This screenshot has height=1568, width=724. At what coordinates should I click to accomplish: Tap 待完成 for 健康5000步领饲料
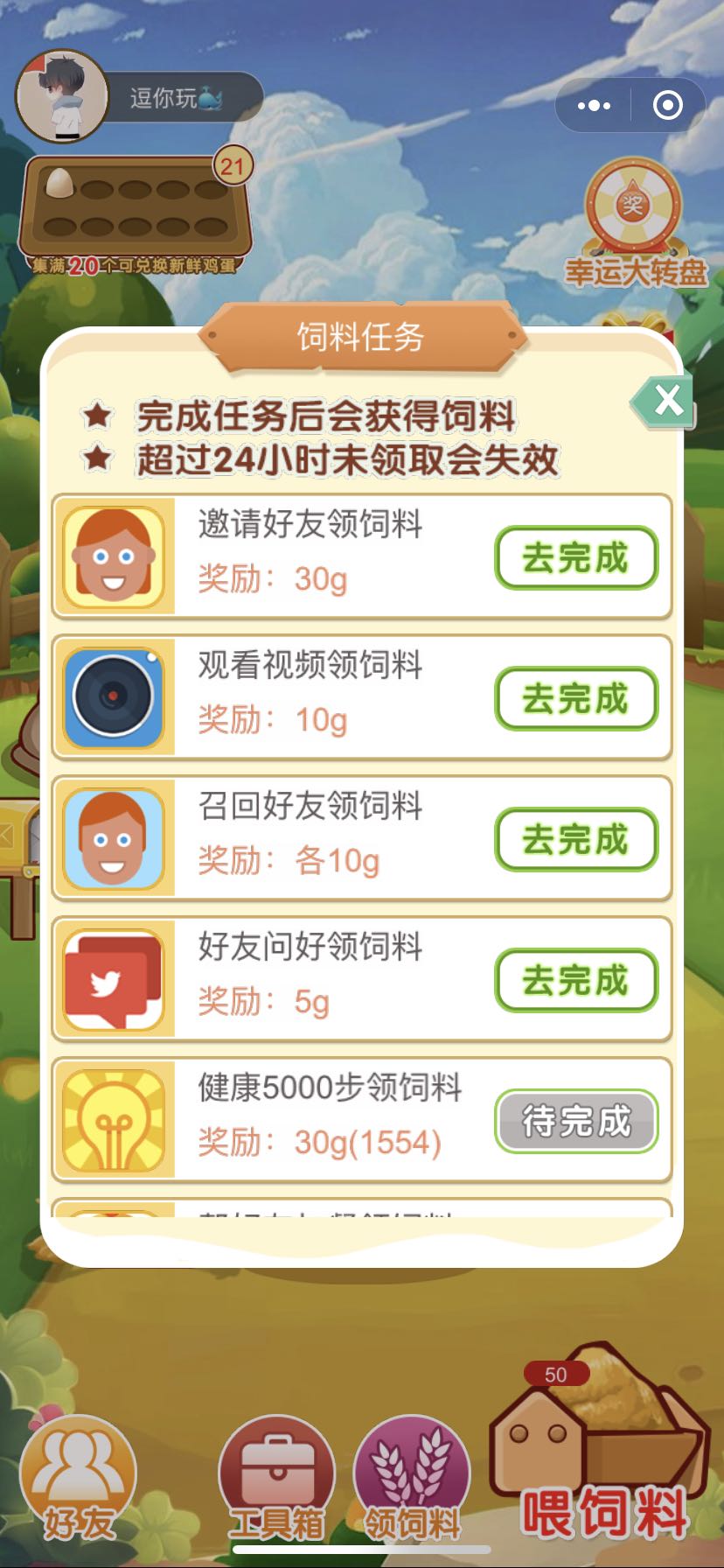tap(576, 1121)
